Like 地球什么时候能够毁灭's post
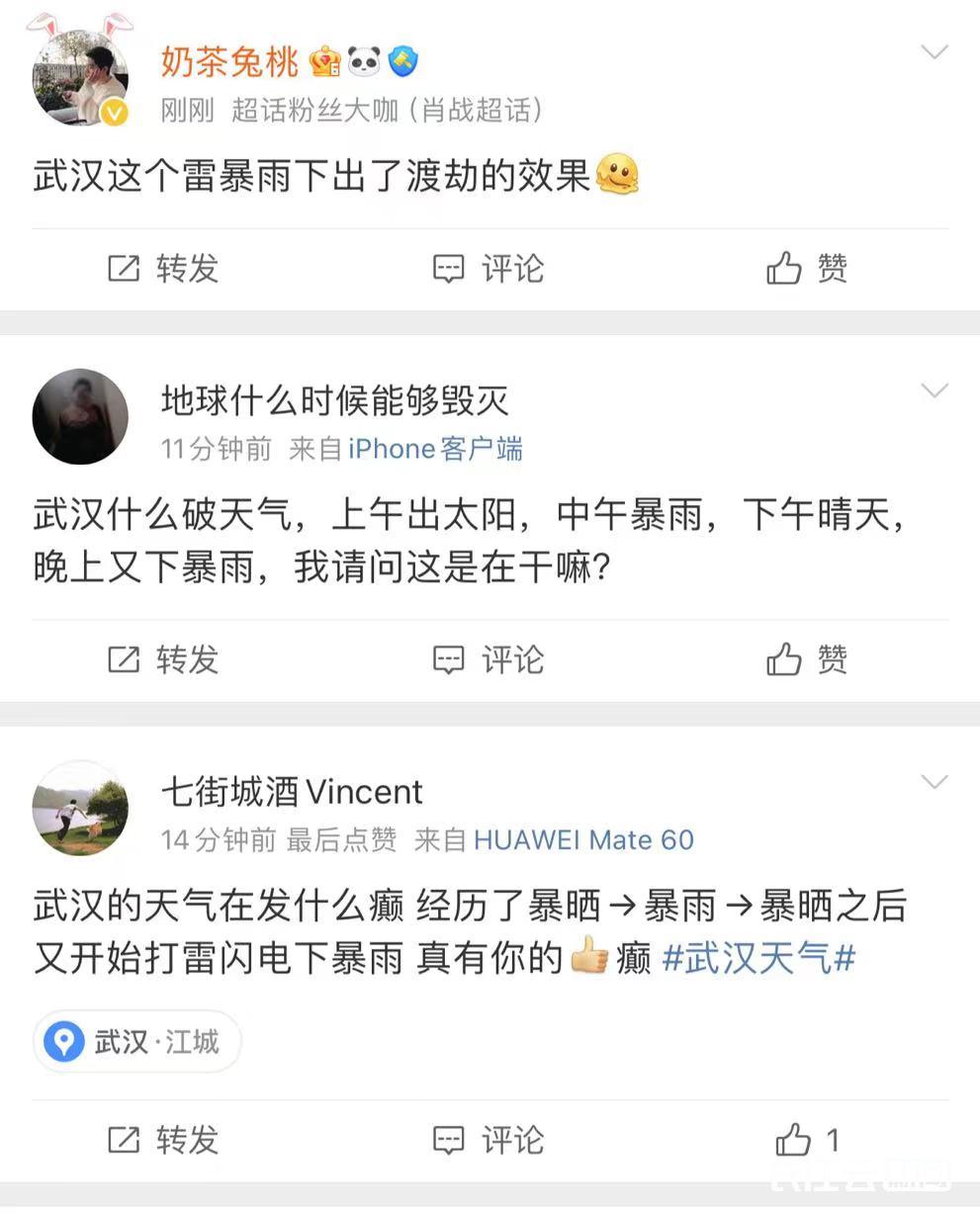980x1214 pixels. click(x=807, y=659)
